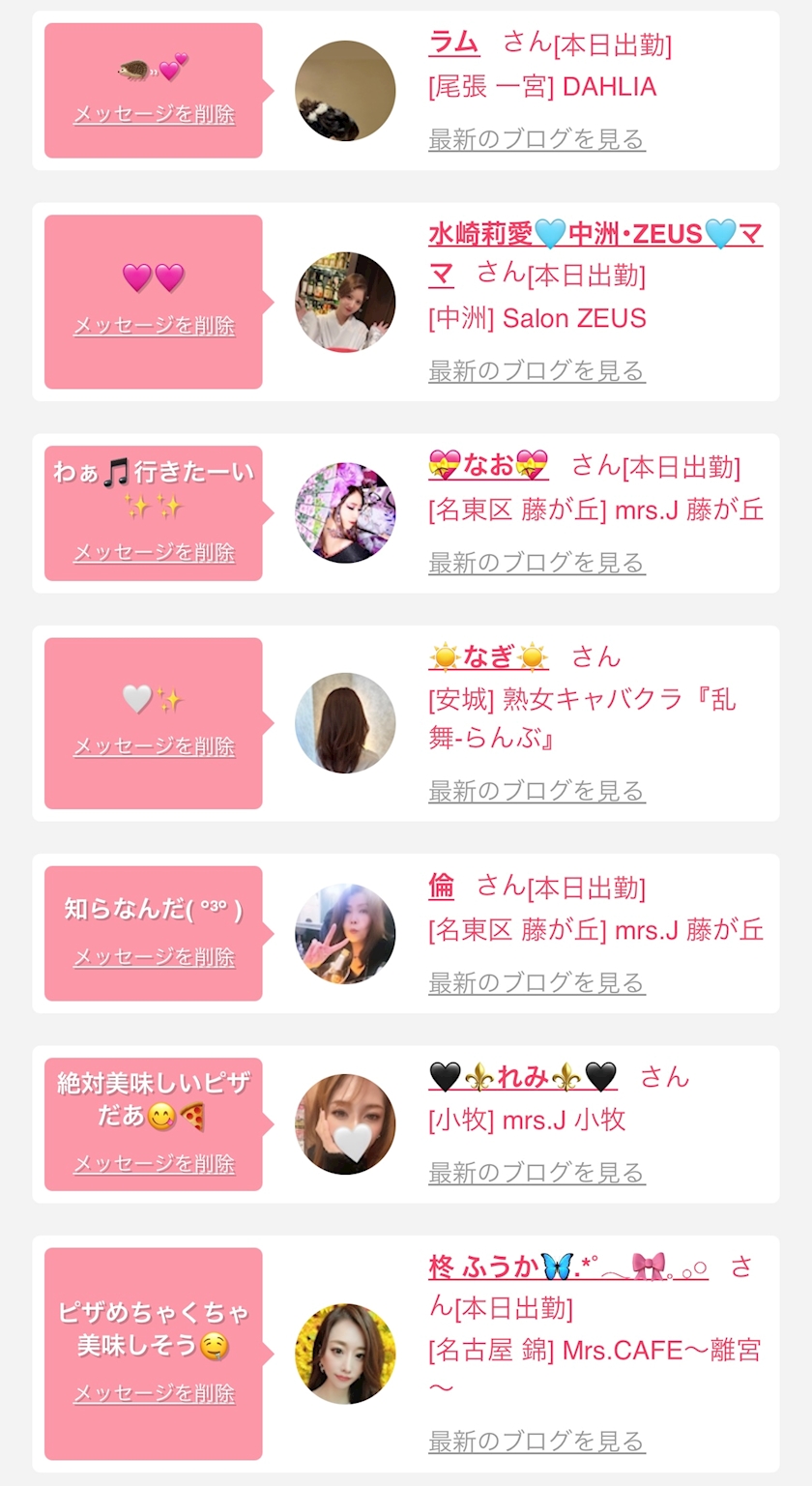Open 水崎莉愛 profile link
Image resolution: width=812 pixels, height=1486 pixels.
click(x=594, y=235)
